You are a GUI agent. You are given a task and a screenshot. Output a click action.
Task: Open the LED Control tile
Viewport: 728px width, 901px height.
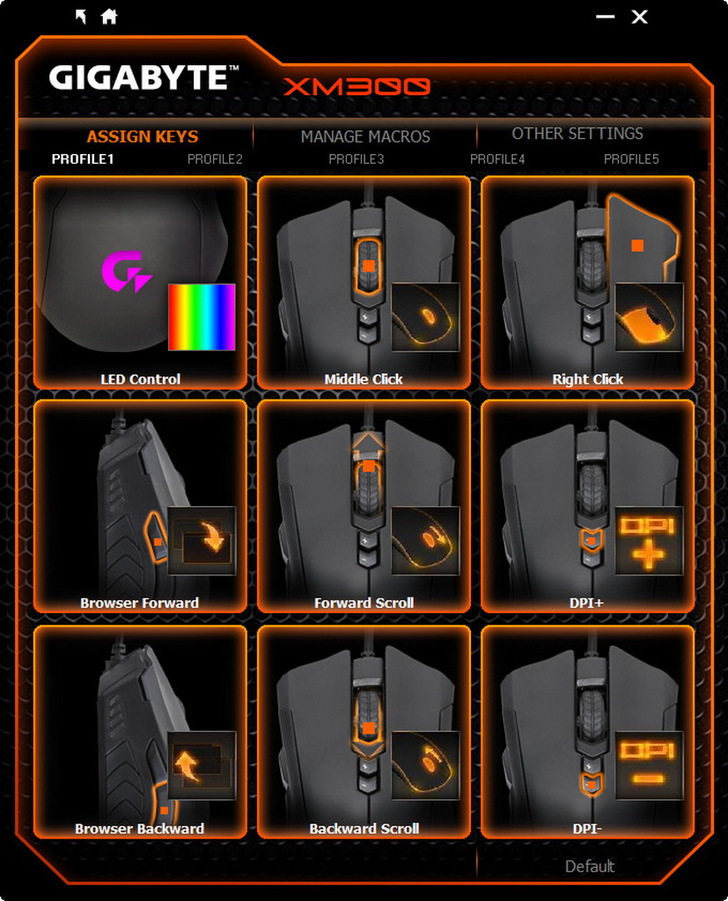[x=140, y=283]
